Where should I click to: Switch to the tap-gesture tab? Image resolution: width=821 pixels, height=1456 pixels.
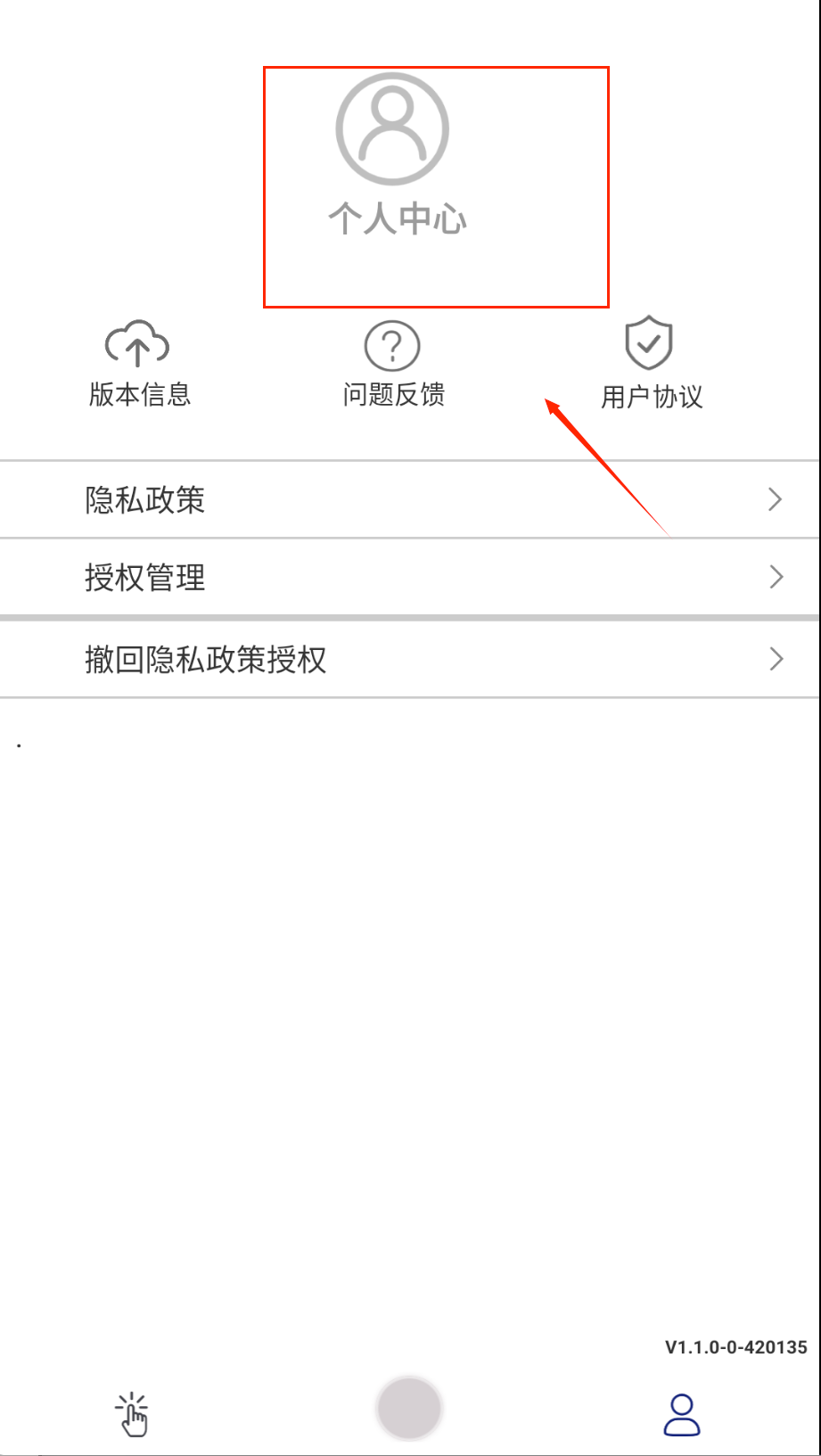(x=133, y=1414)
